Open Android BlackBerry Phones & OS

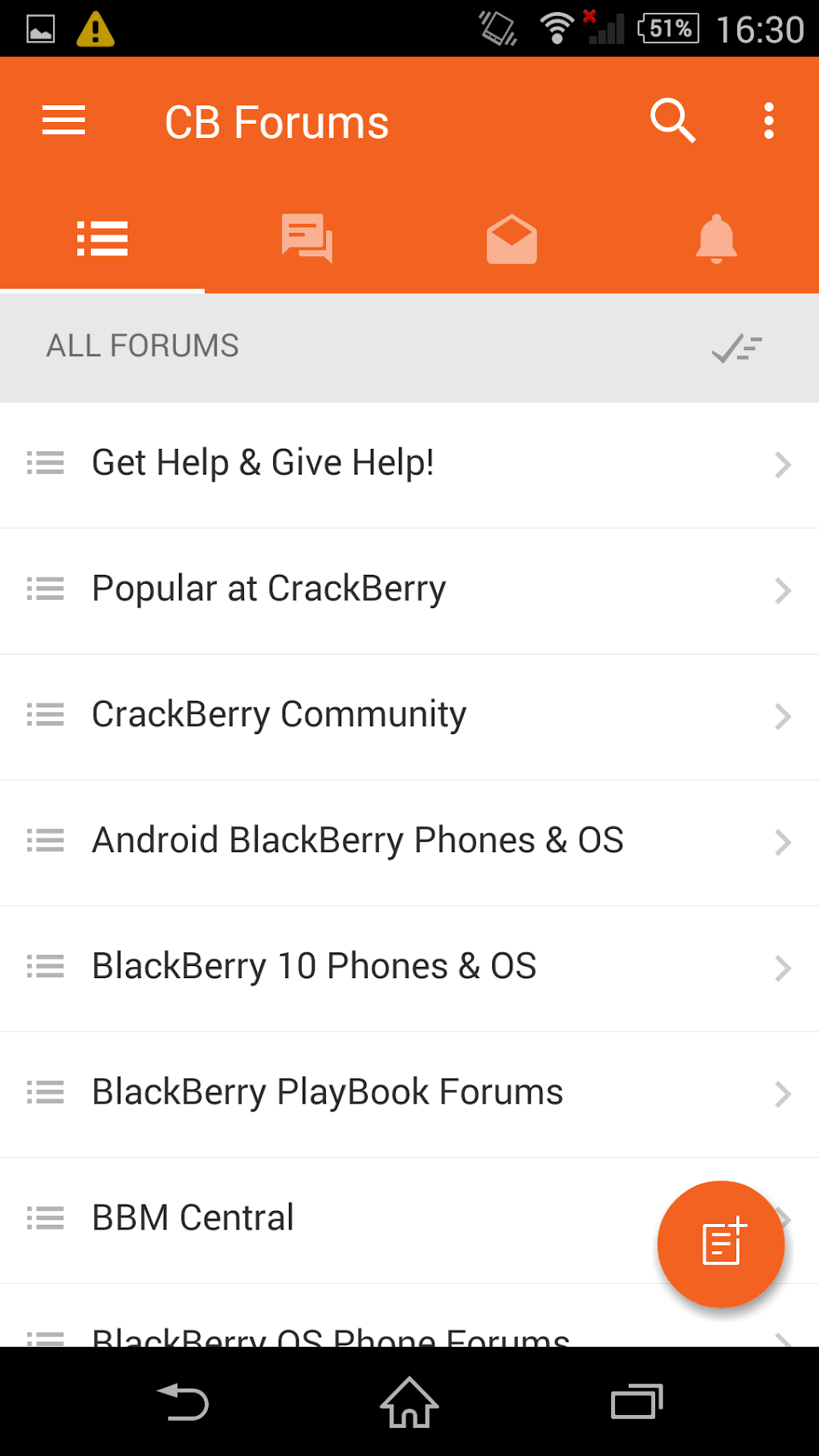(x=409, y=842)
